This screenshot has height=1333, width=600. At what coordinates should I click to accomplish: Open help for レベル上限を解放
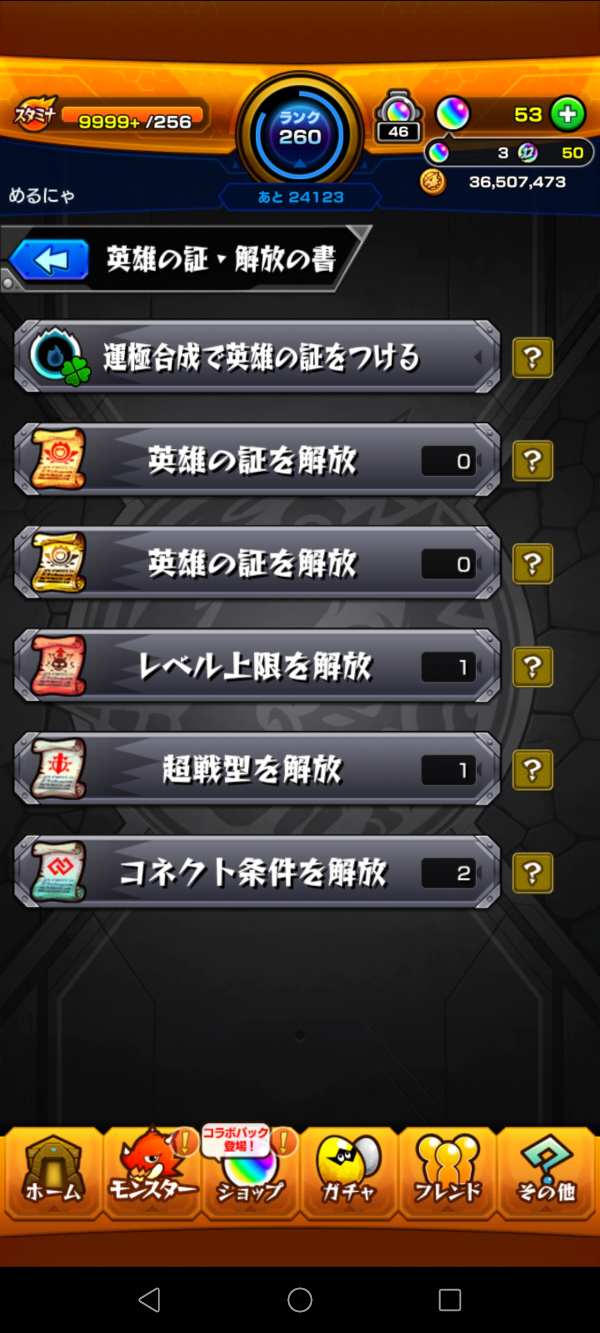(x=532, y=666)
